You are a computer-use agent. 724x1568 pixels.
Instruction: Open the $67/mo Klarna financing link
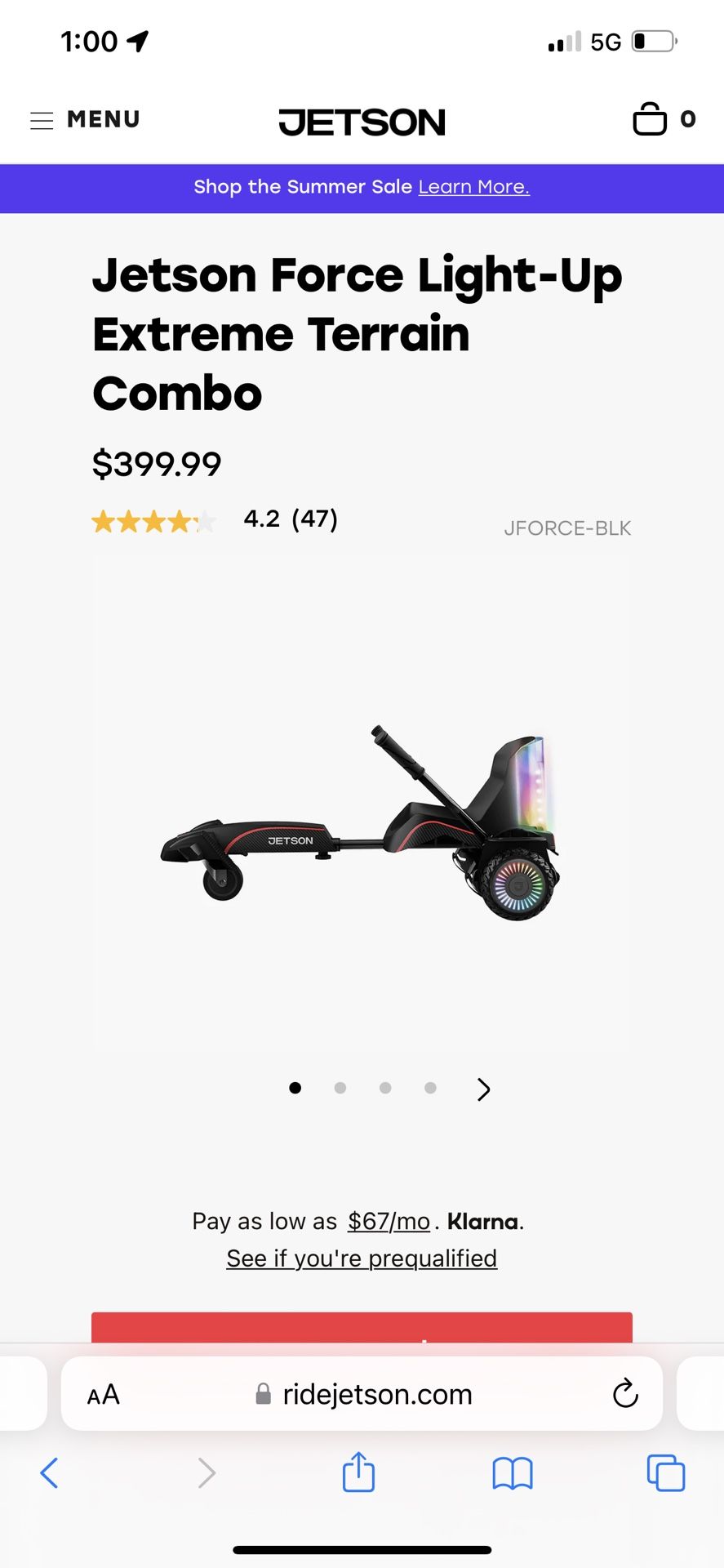point(389,1222)
